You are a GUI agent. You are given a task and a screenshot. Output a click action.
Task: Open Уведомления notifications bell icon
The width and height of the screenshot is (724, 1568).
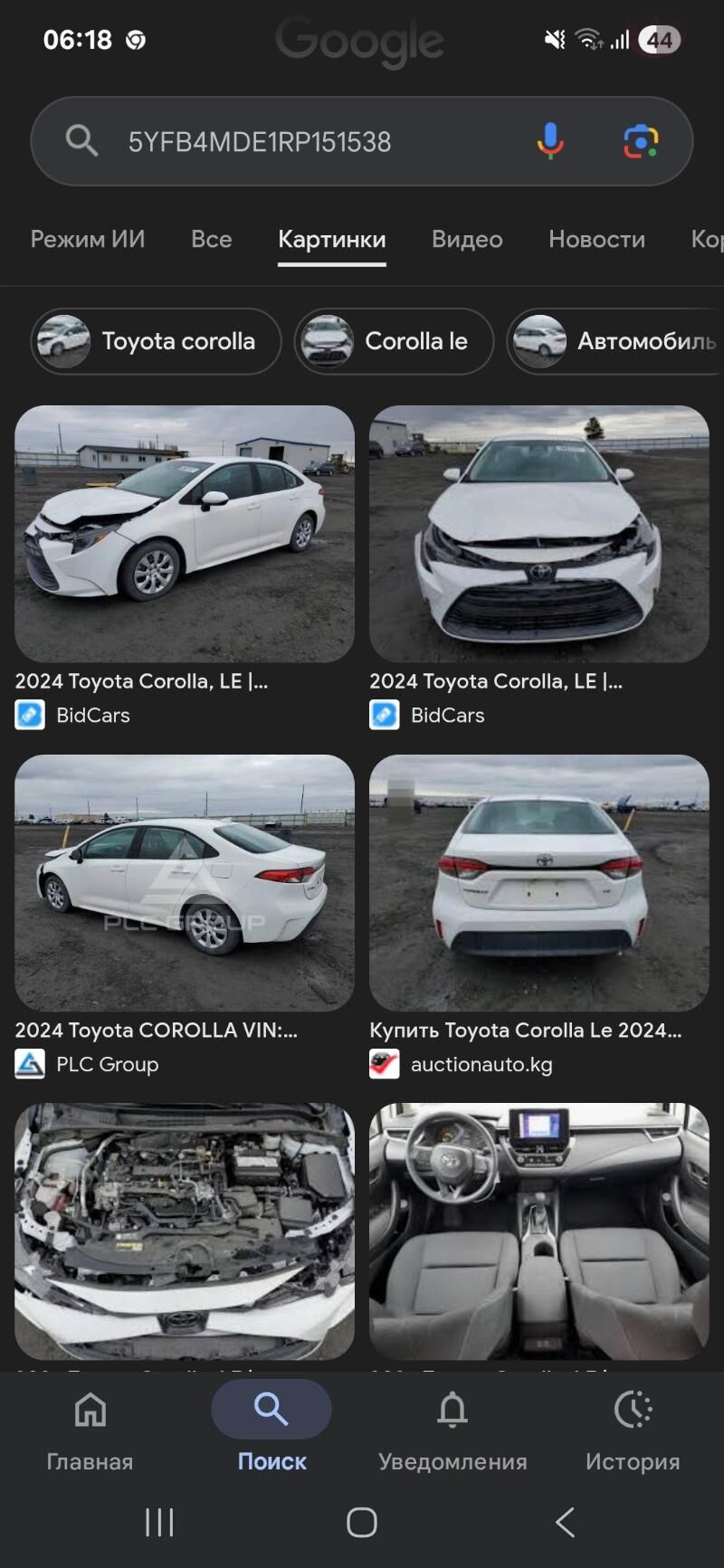pos(452,1409)
